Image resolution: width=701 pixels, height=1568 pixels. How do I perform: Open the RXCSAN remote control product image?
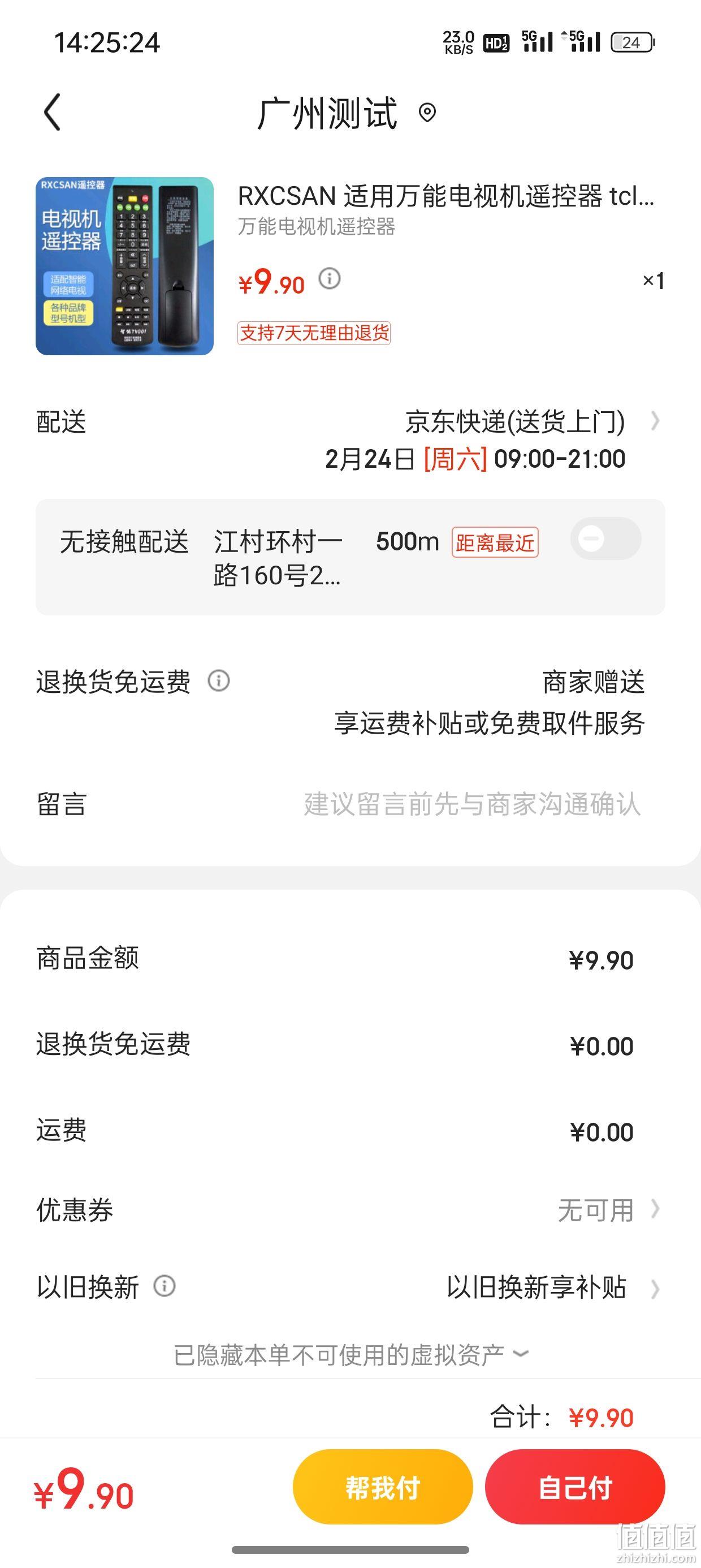125,266
